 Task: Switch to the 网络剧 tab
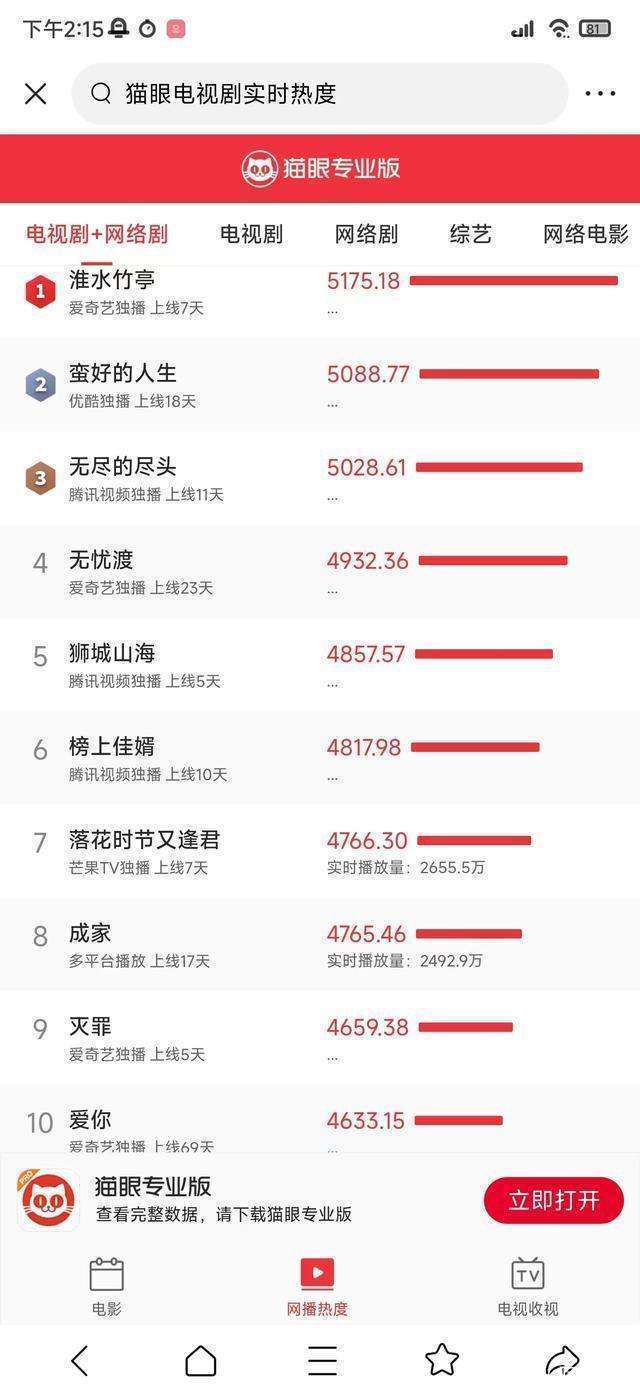pos(366,234)
